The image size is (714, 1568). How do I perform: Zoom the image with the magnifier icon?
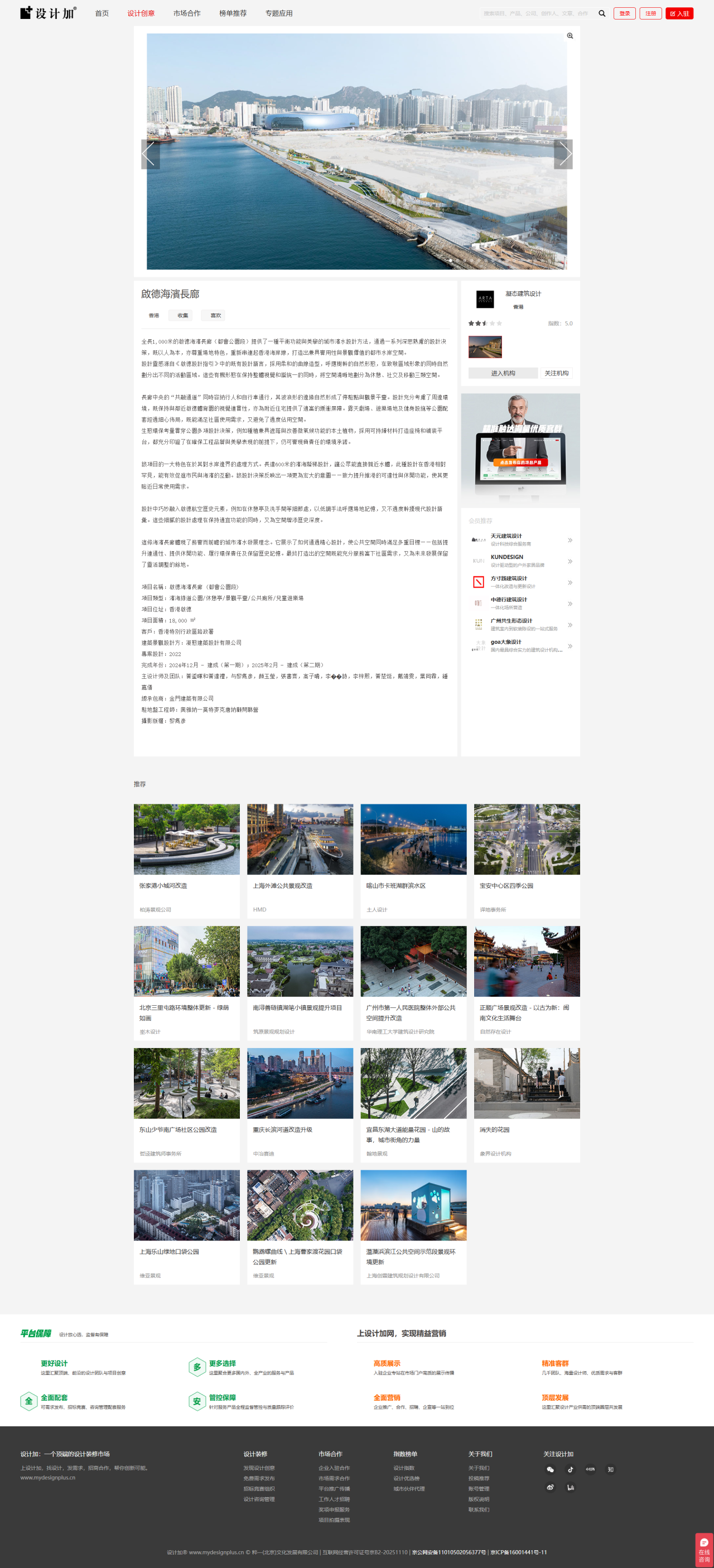point(570,36)
